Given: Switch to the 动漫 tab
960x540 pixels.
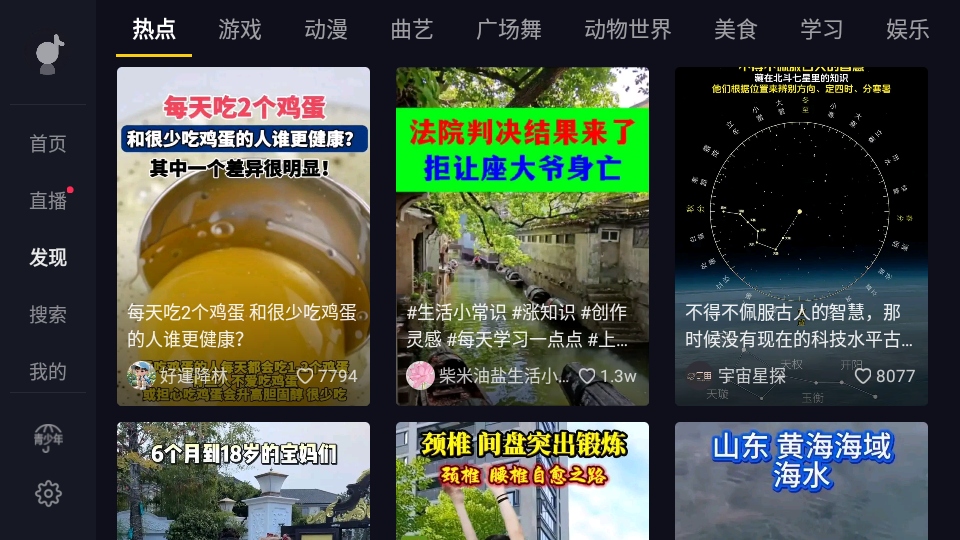Looking at the screenshot, I should (326, 30).
